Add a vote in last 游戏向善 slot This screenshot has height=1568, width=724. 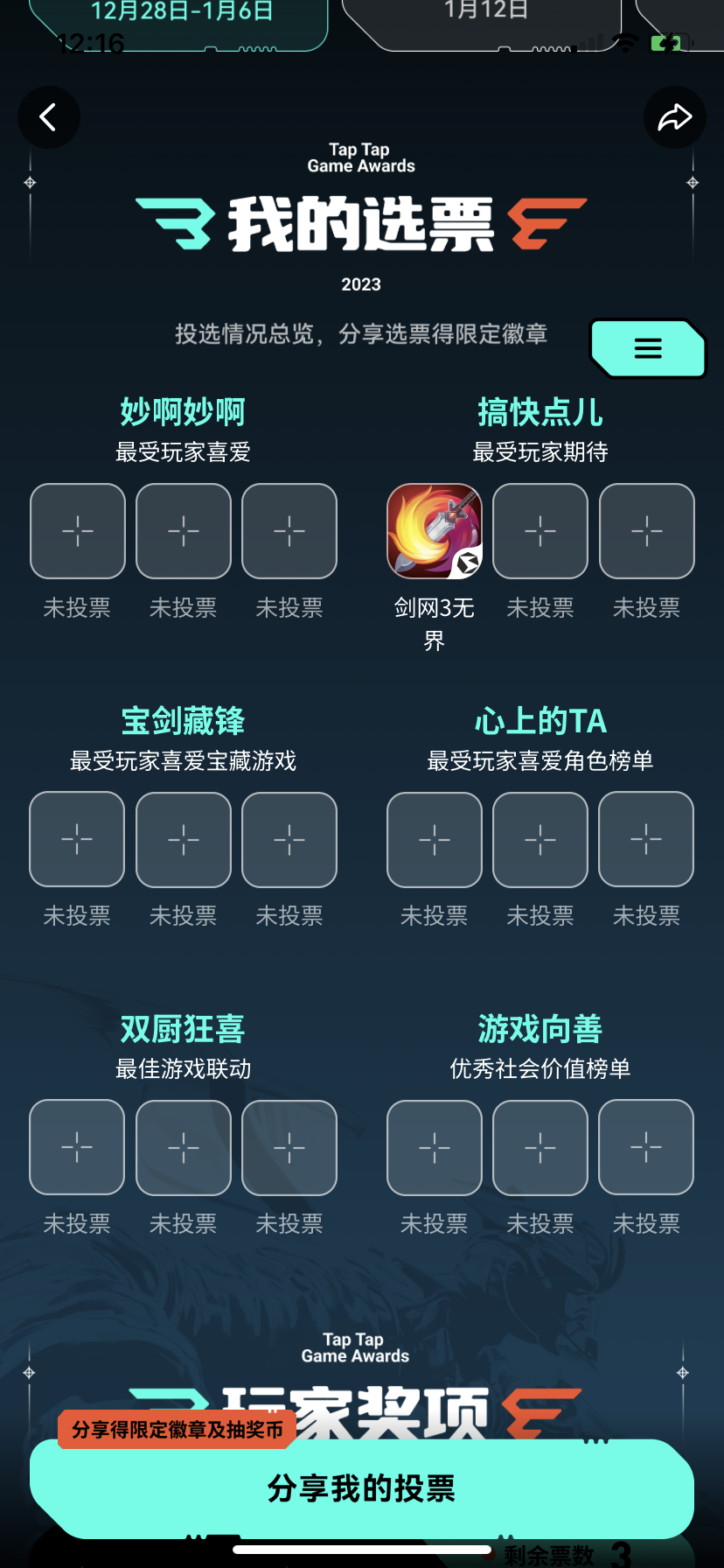tap(646, 1147)
